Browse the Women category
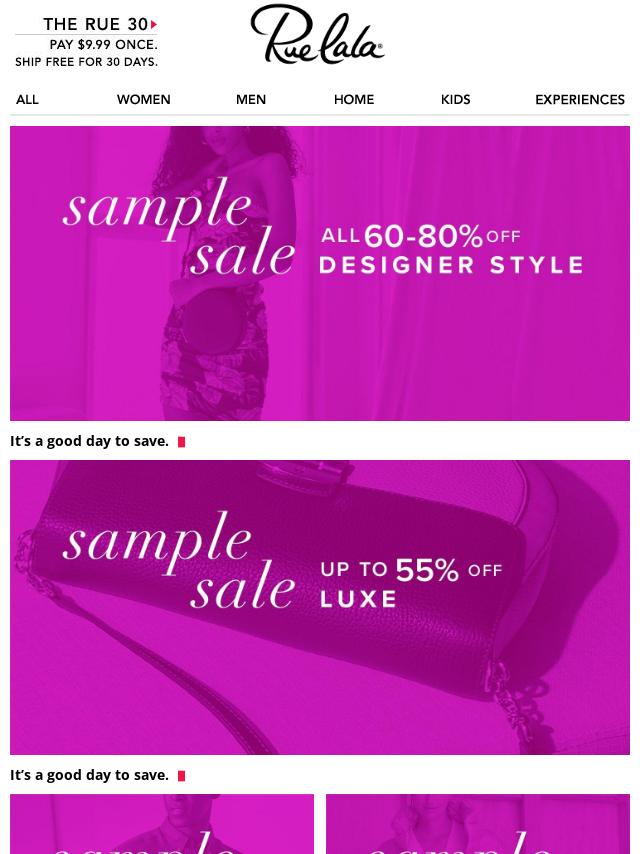This screenshot has width=640, height=854. pos(143,100)
